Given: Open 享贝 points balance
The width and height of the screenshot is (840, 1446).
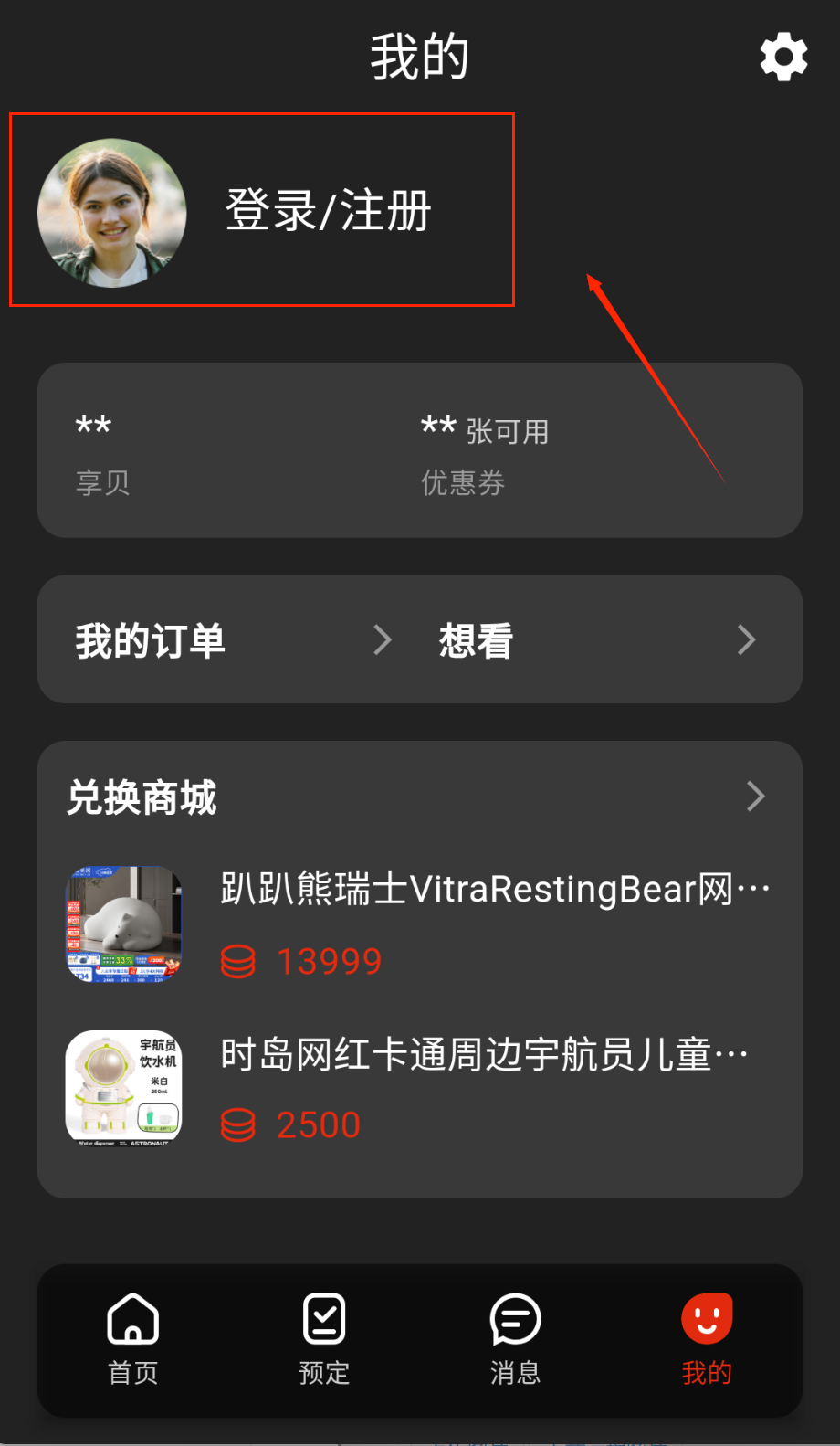Looking at the screenshot, I should pos(103,452).
